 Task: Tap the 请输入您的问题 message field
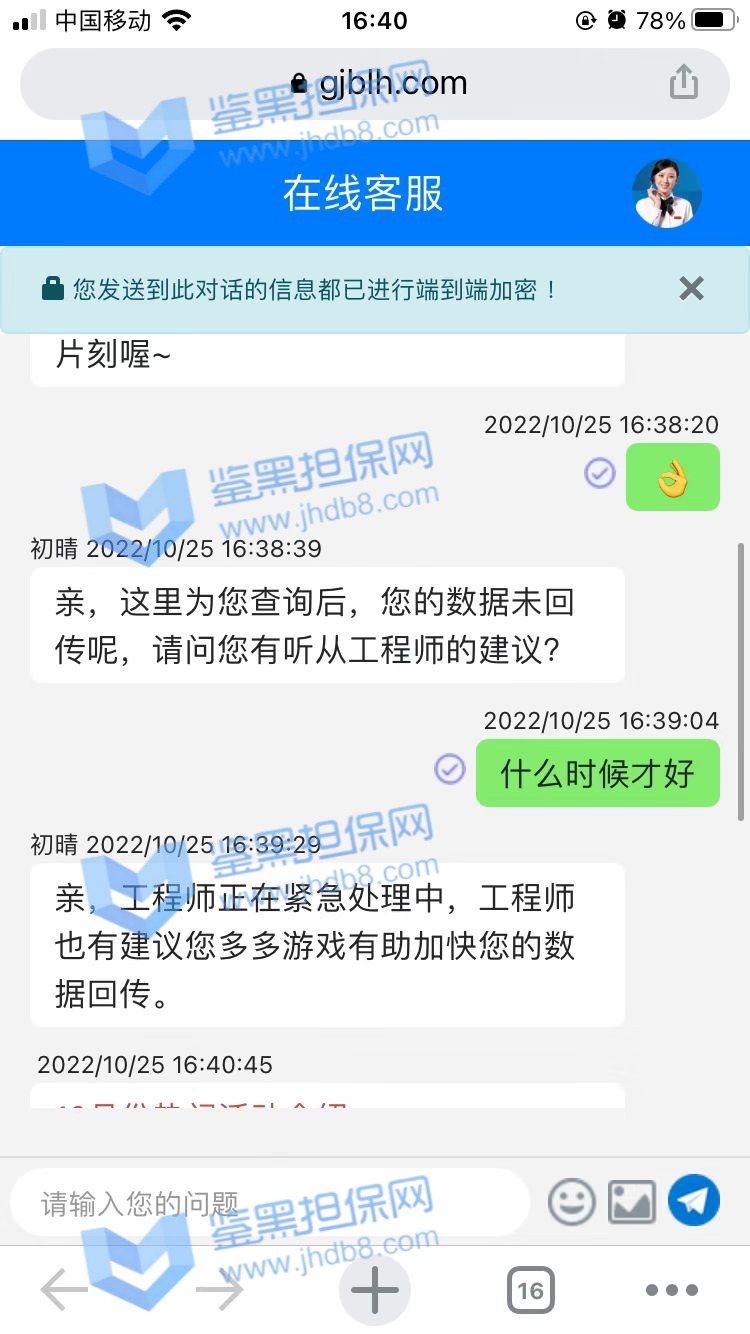270,1203
